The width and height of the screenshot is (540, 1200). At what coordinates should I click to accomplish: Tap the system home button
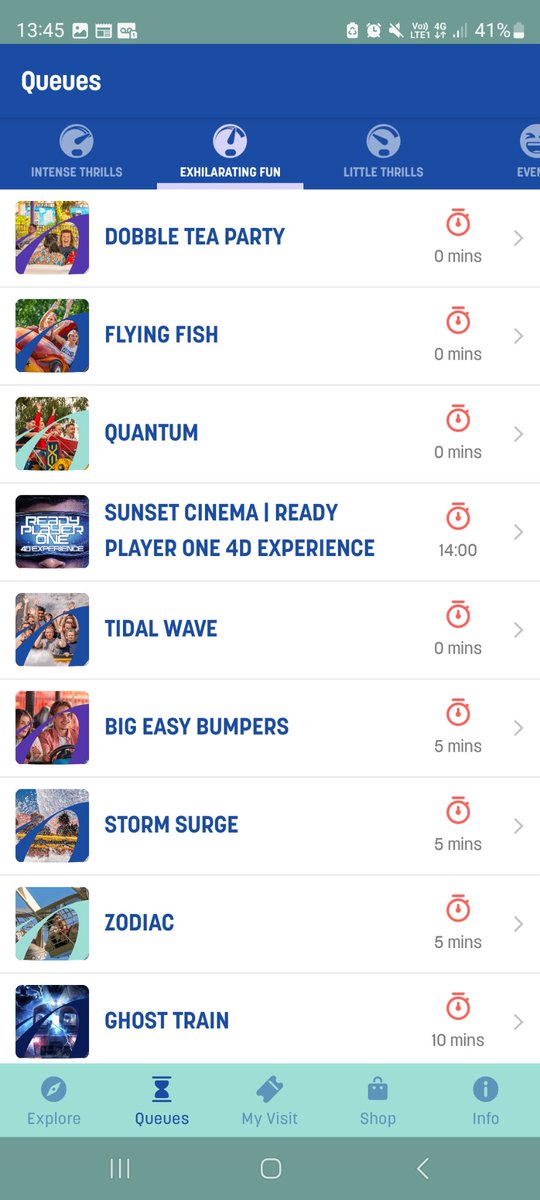pos(270,1168)
